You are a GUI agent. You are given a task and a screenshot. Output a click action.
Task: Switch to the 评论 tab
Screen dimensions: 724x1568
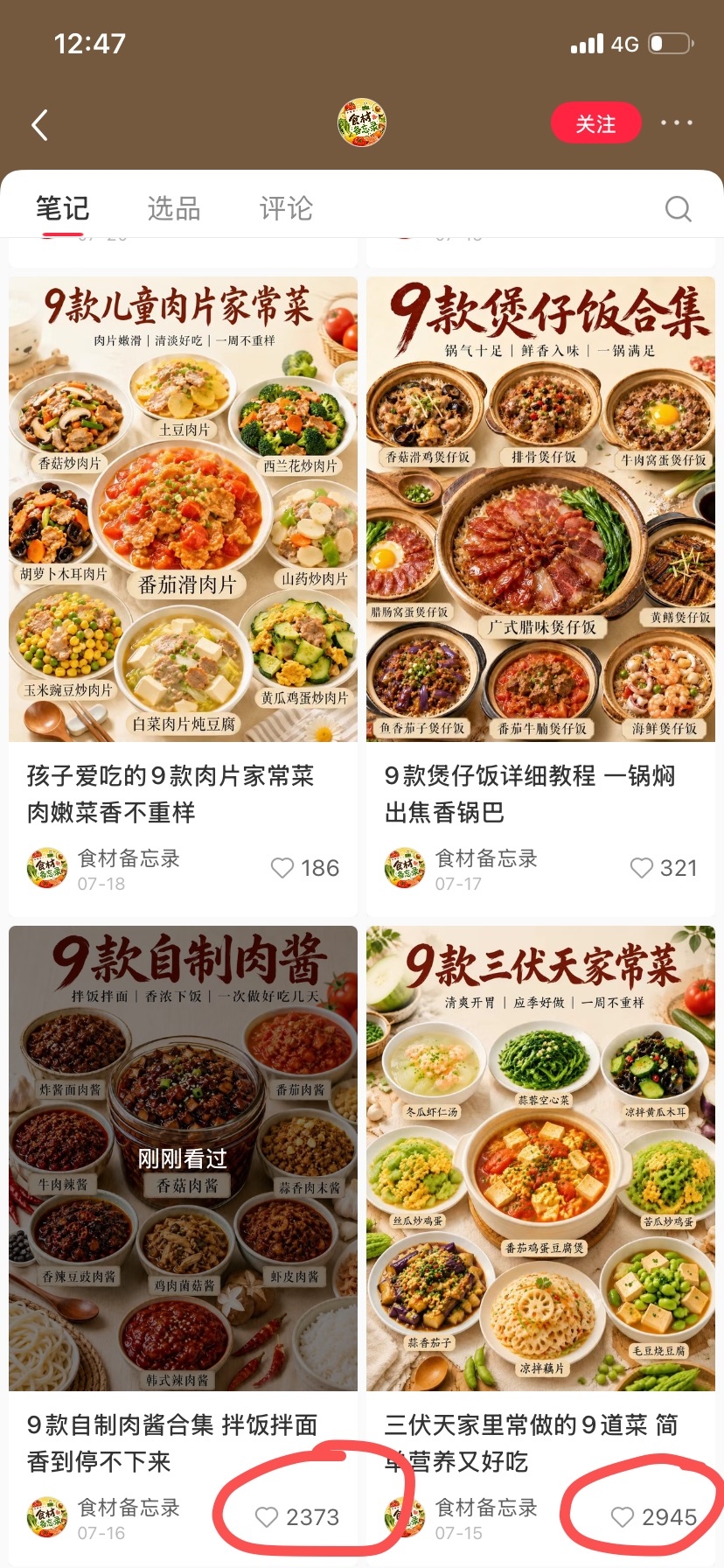[286, 208]
